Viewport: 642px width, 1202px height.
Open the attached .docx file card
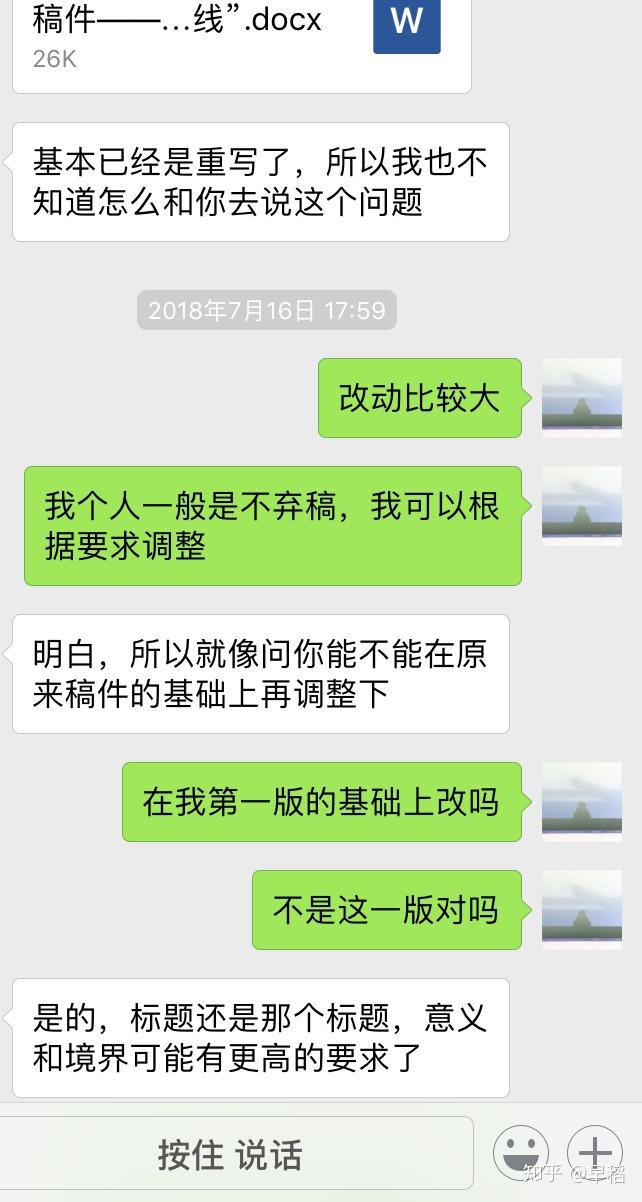240,40
